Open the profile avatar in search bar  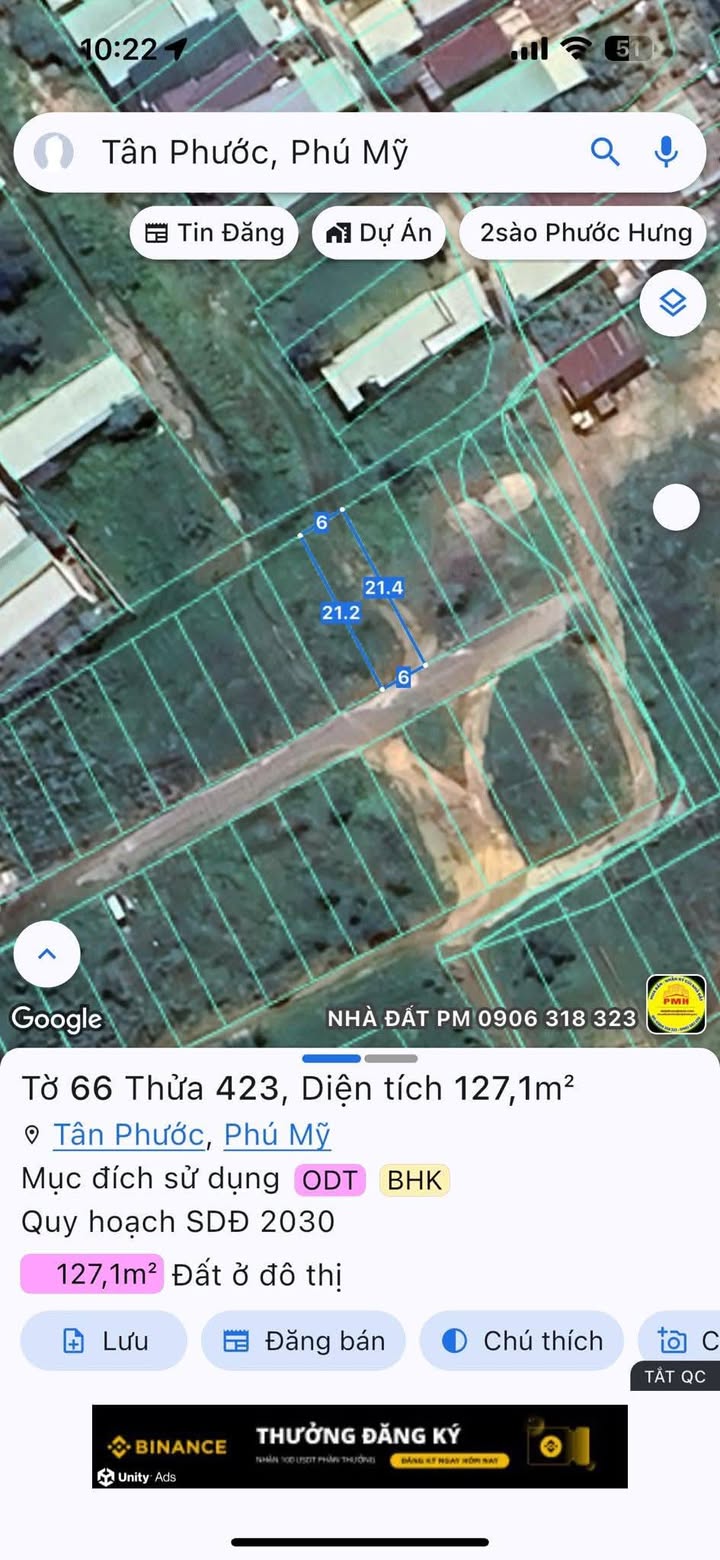(54, 153)
